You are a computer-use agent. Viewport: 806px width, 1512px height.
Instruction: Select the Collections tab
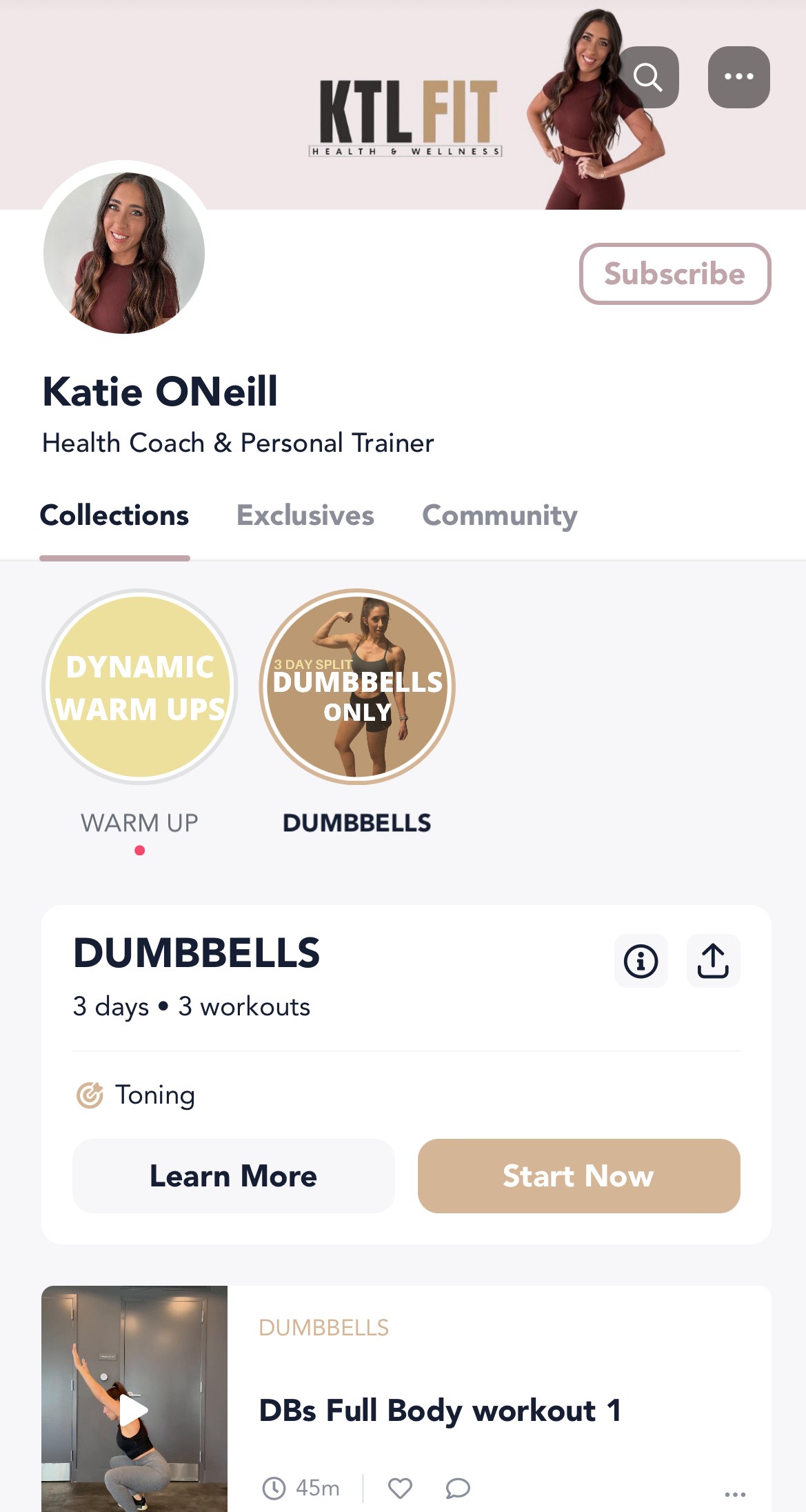(x=114, y=515)
